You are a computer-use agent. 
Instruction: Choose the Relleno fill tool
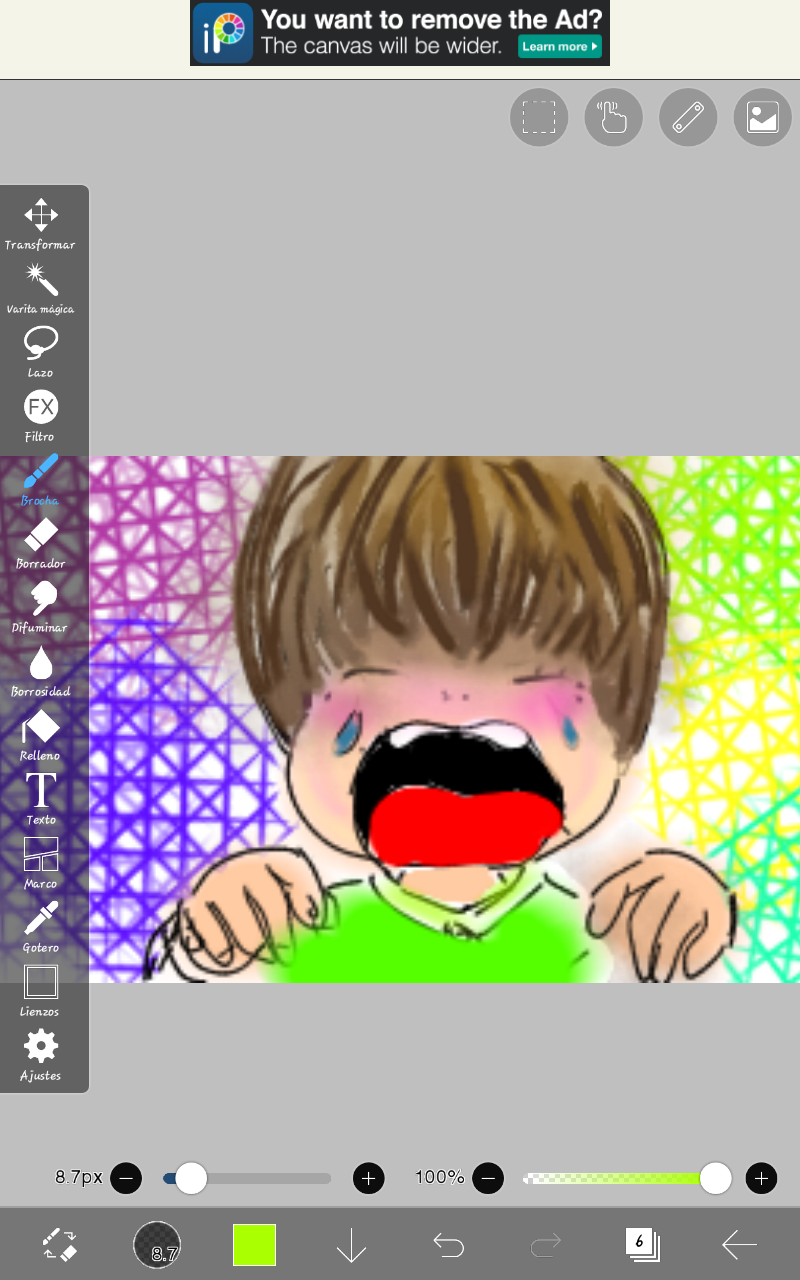tap(40, 735)
